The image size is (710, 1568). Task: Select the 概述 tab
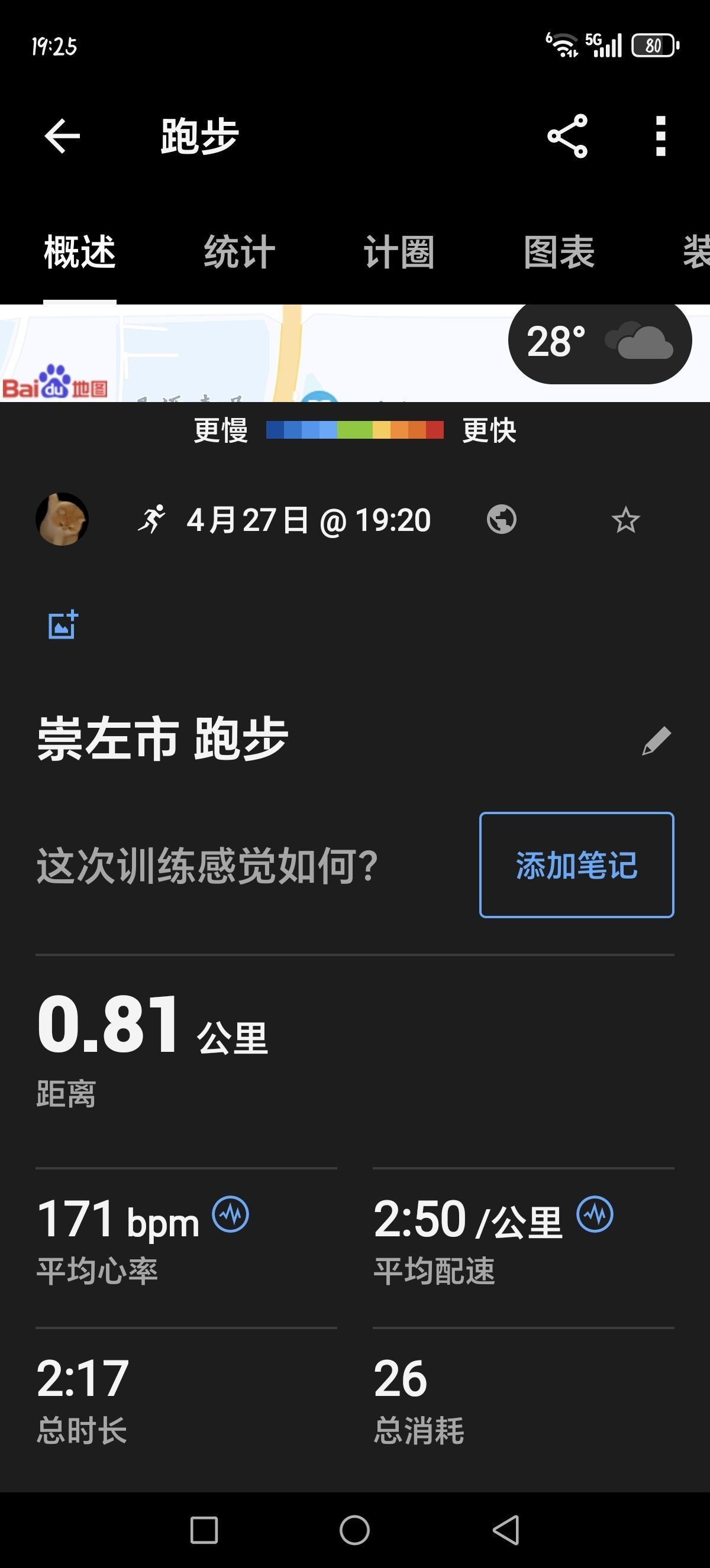click(80, 252)
